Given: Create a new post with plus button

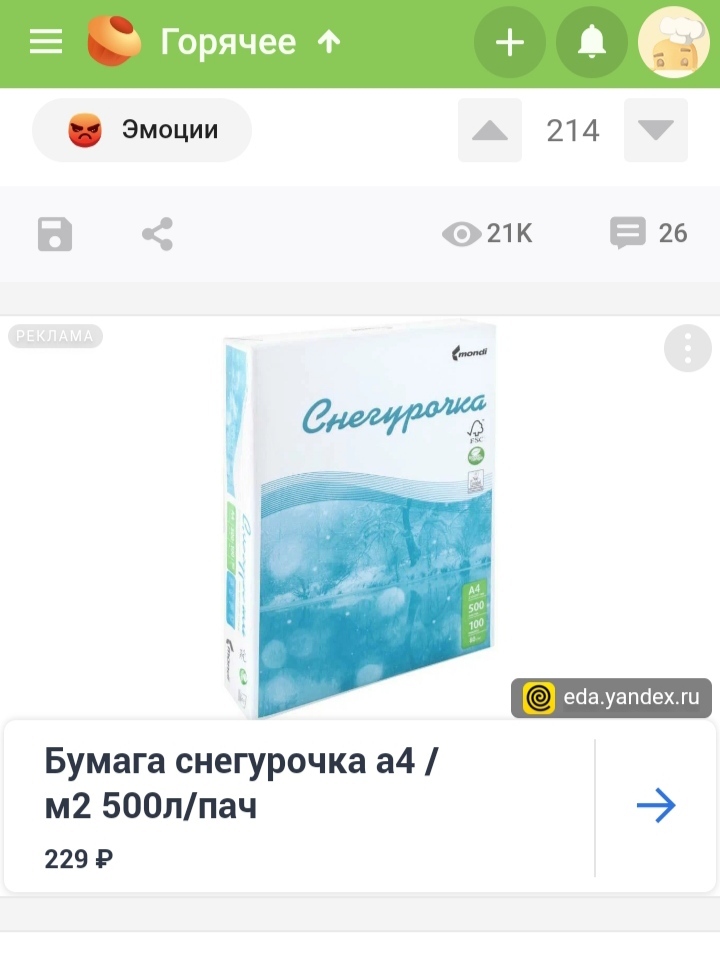Looking at the screenshot, I should pos(510,42).
